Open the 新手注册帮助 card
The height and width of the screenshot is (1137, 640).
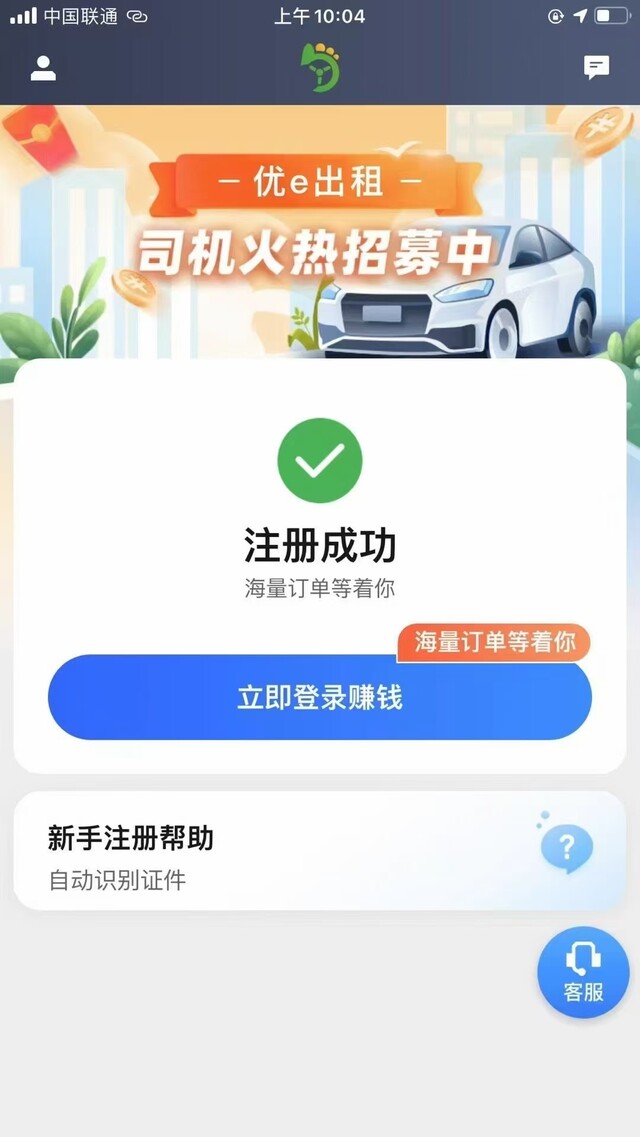click(x=320, y=850)
